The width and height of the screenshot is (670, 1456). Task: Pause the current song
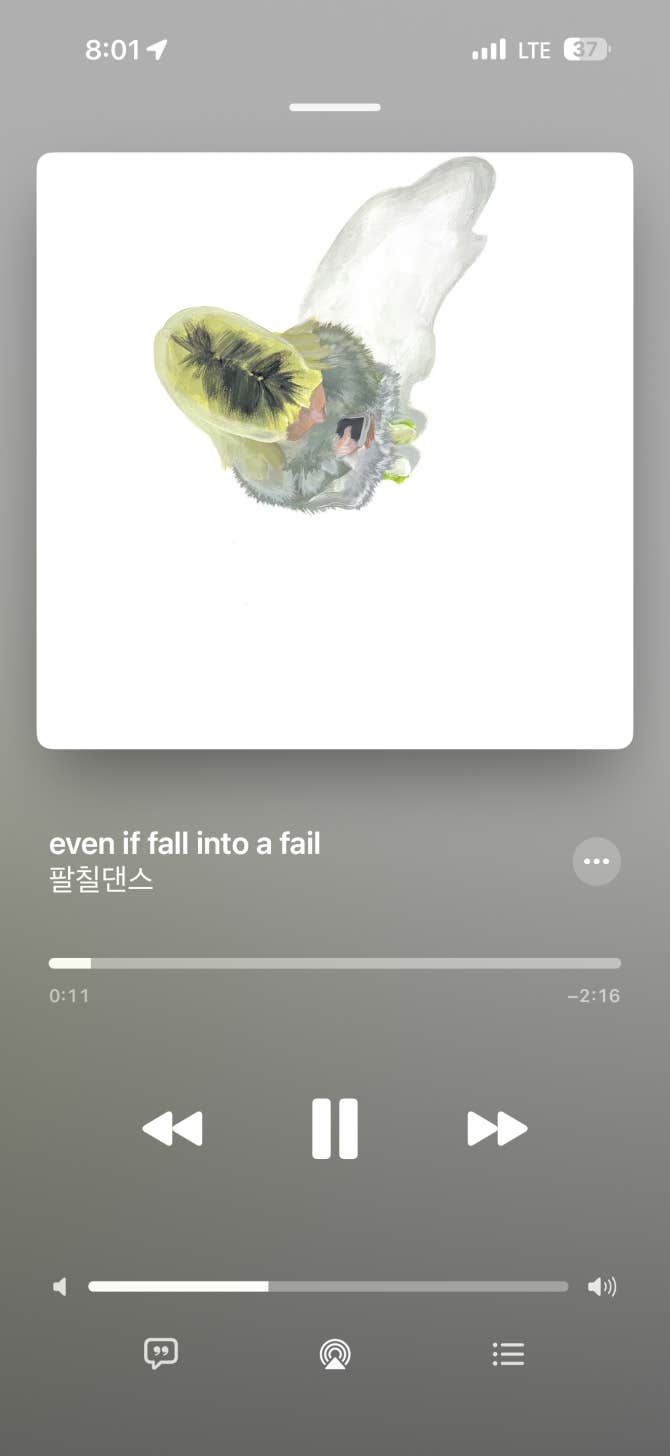(334, 1128)
